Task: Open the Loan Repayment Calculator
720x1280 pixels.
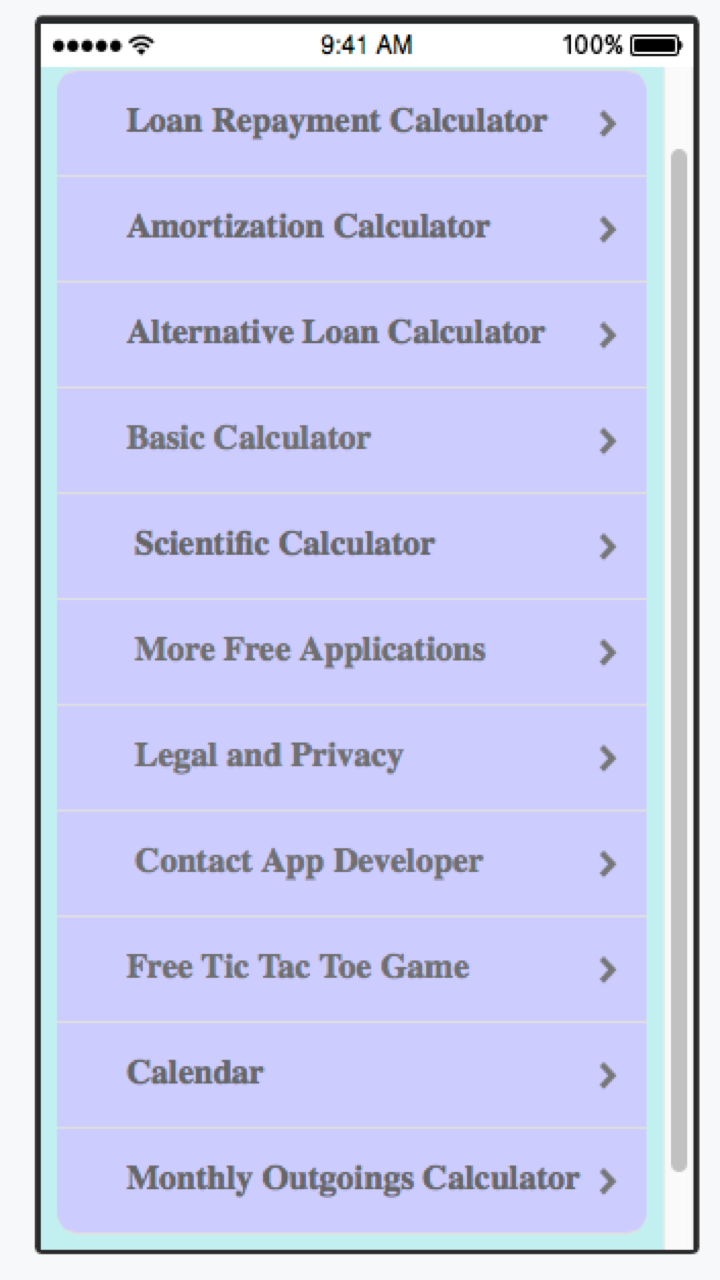Action: pyautogui.click(x=336, y=122)
